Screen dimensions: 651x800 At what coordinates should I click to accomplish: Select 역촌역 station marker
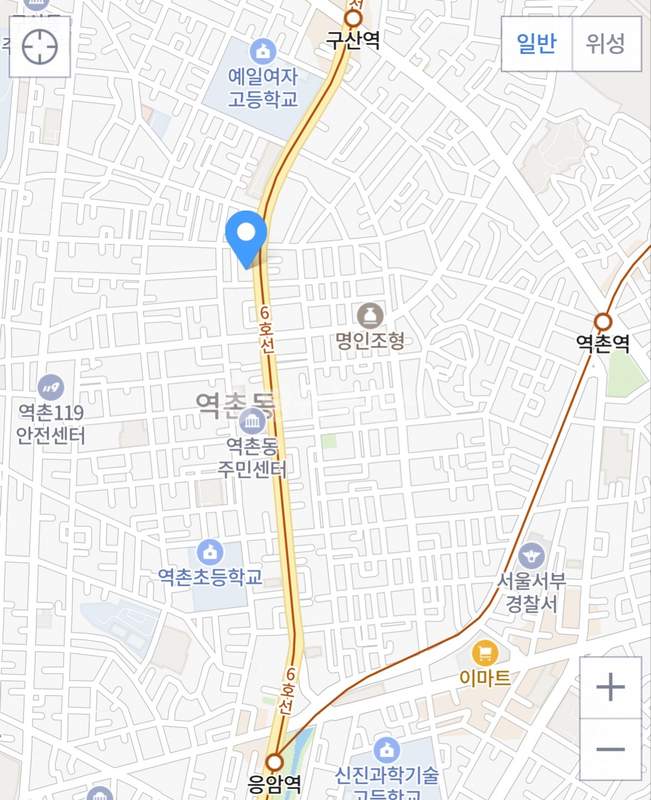602,321
